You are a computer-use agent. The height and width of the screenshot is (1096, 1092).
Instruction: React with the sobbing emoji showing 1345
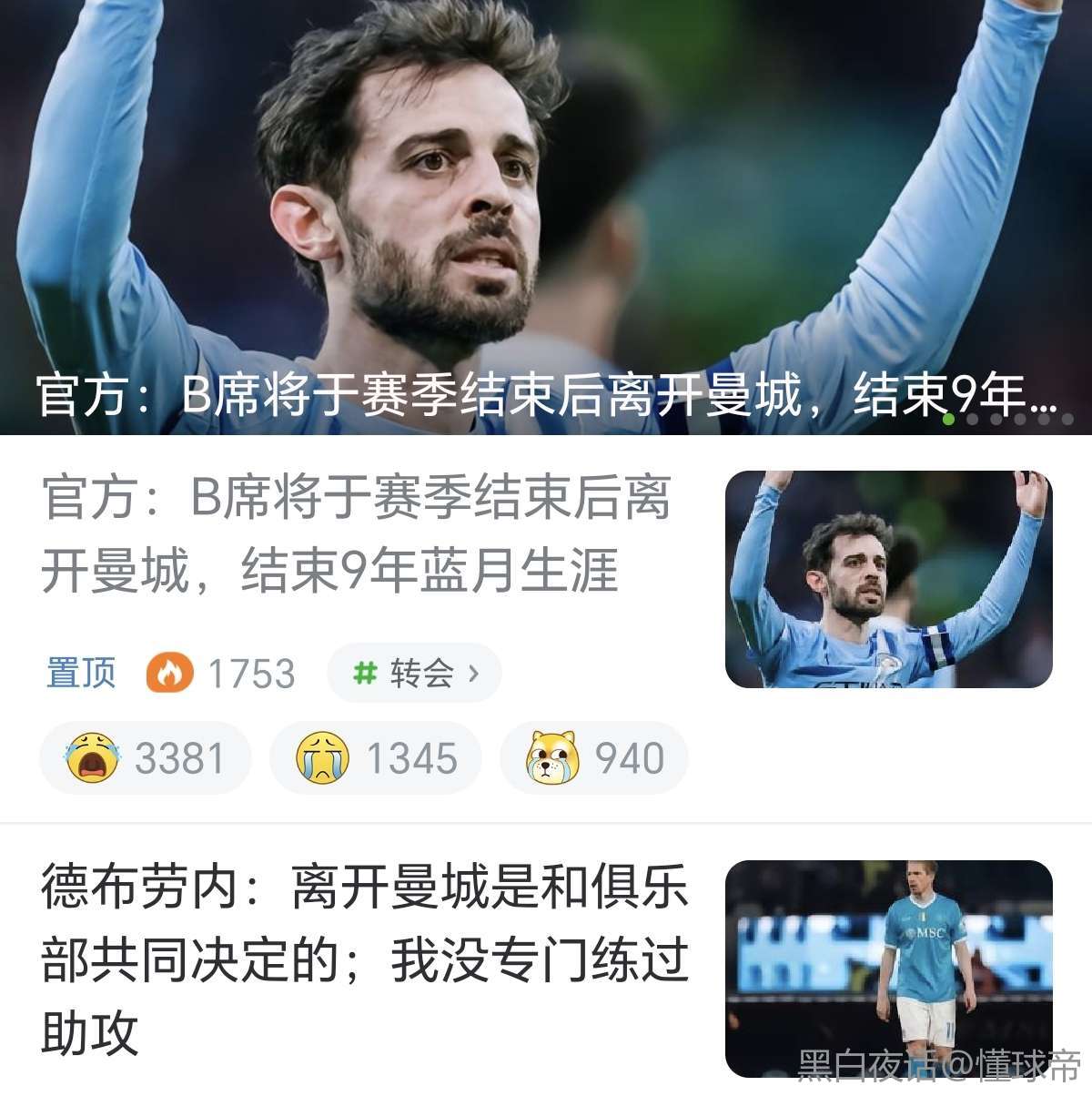pos(376,758)
